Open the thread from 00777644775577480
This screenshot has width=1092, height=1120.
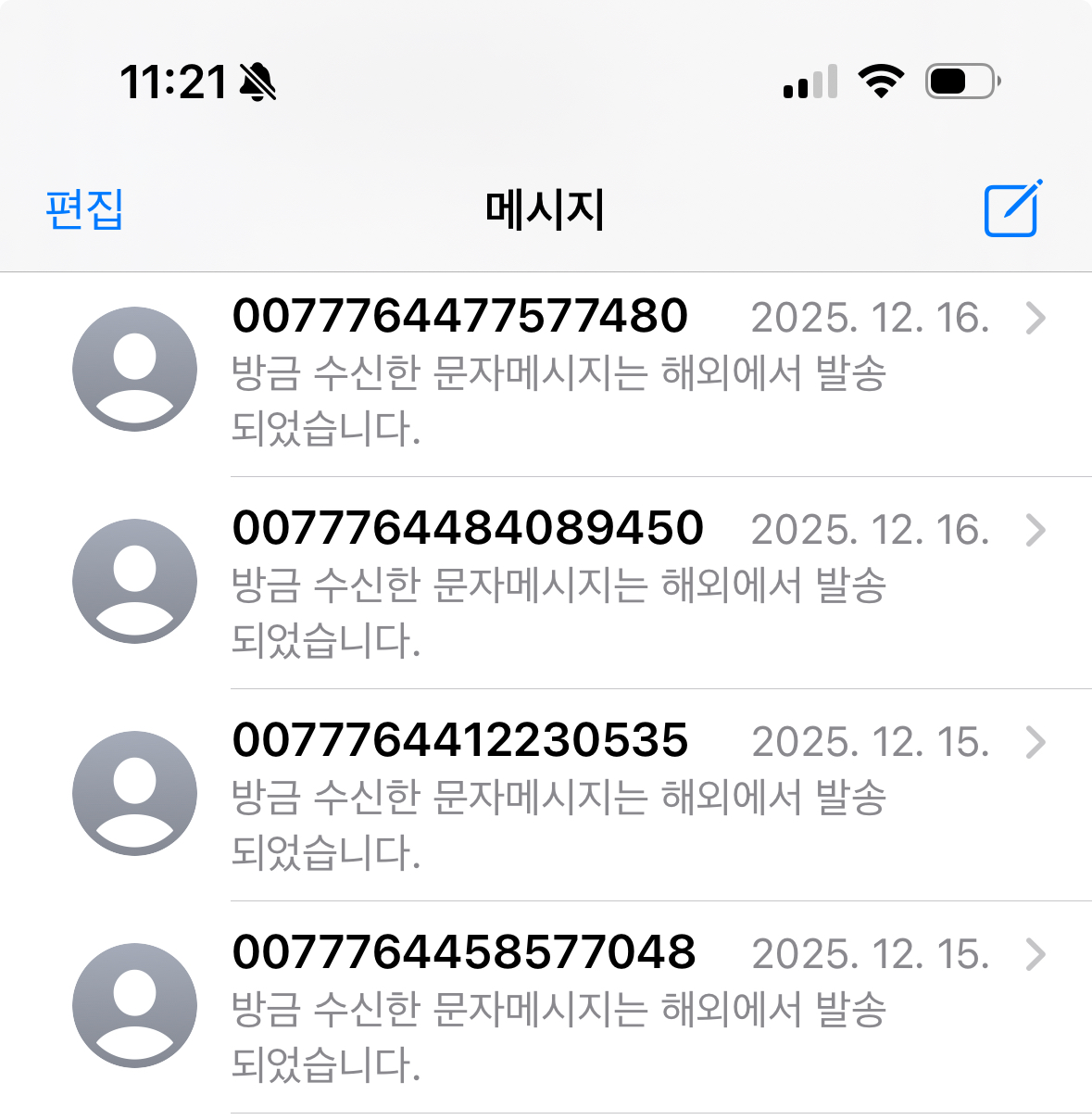(x=556, y=371)
